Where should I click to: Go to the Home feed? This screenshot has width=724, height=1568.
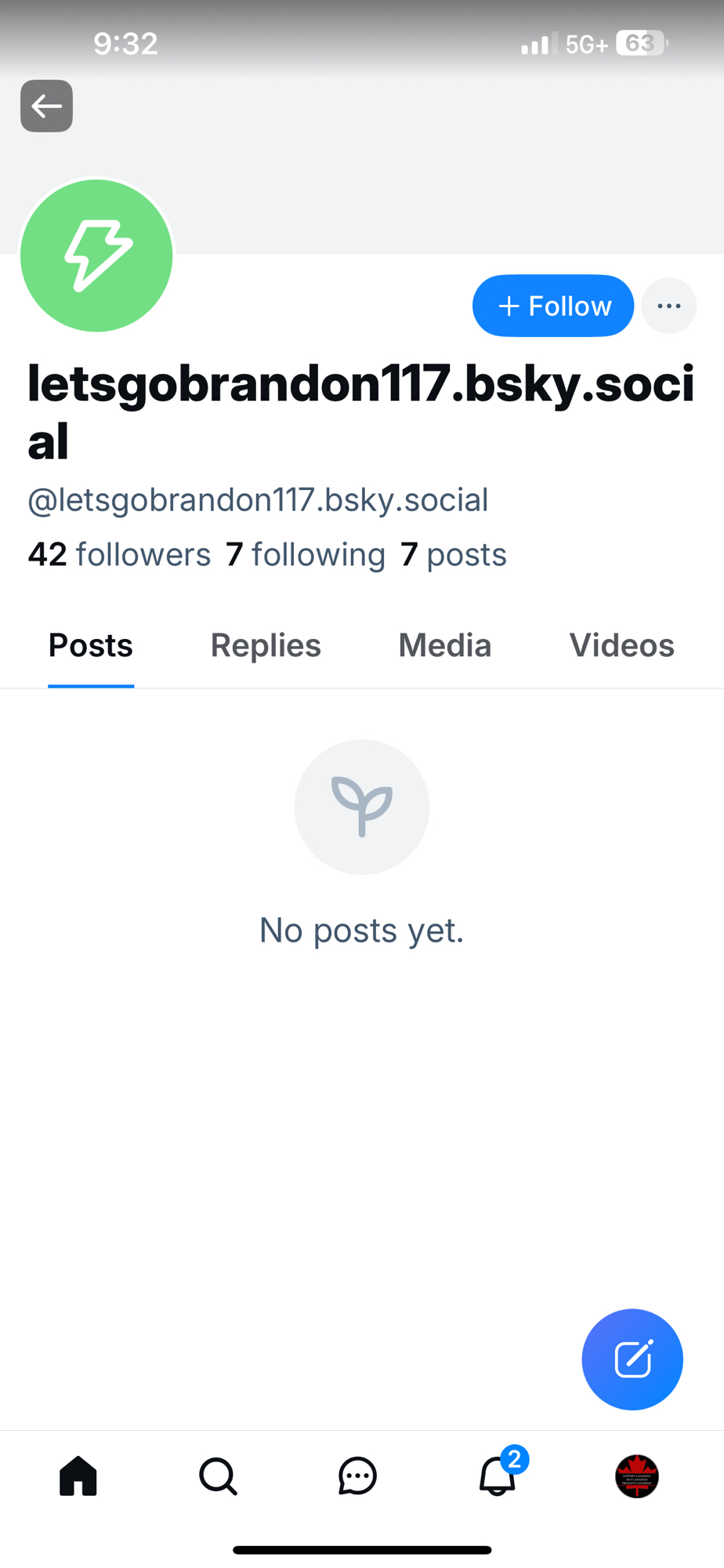(x=78, y=1476)
